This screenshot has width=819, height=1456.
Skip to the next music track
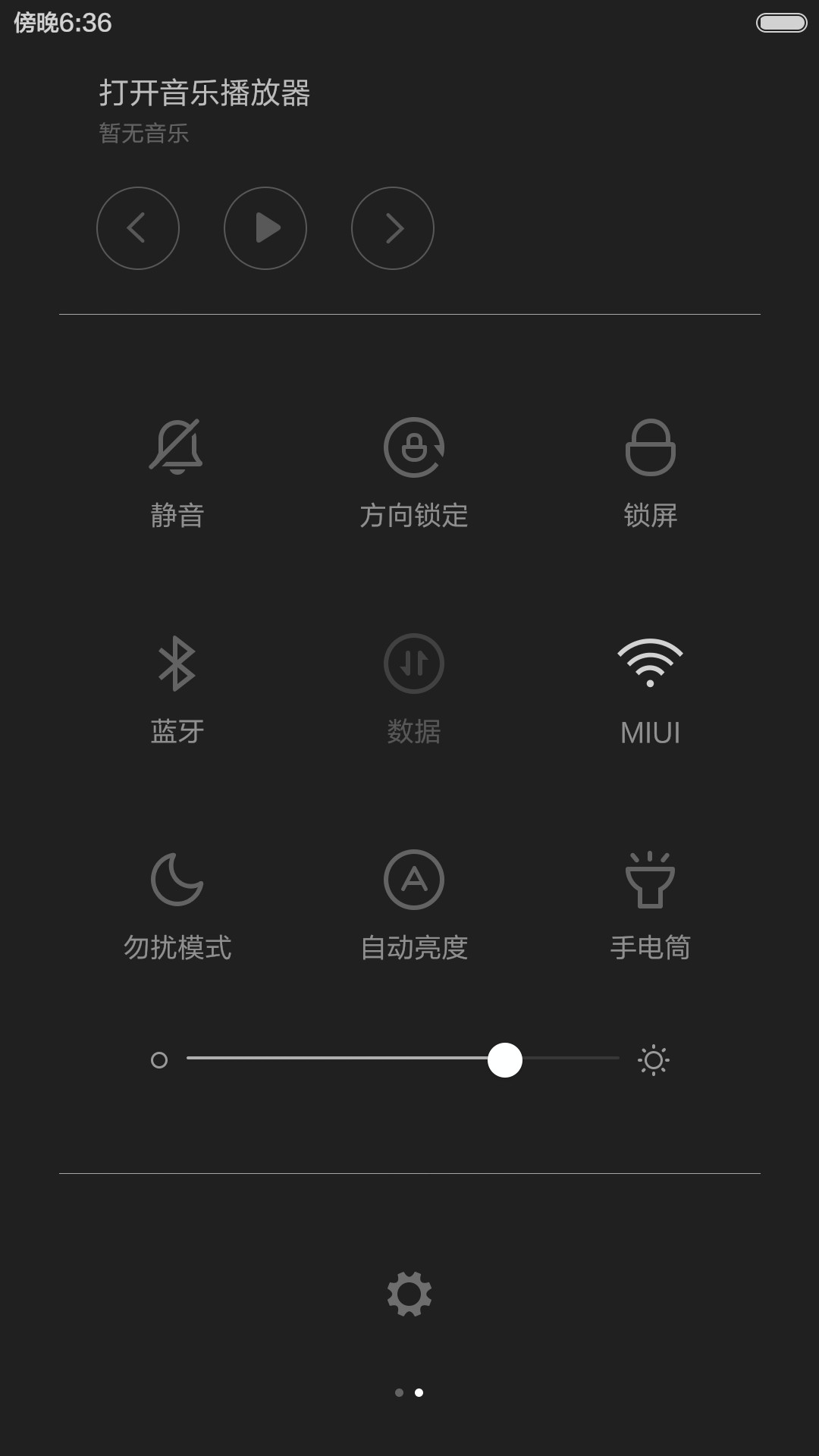pos(393,228)
